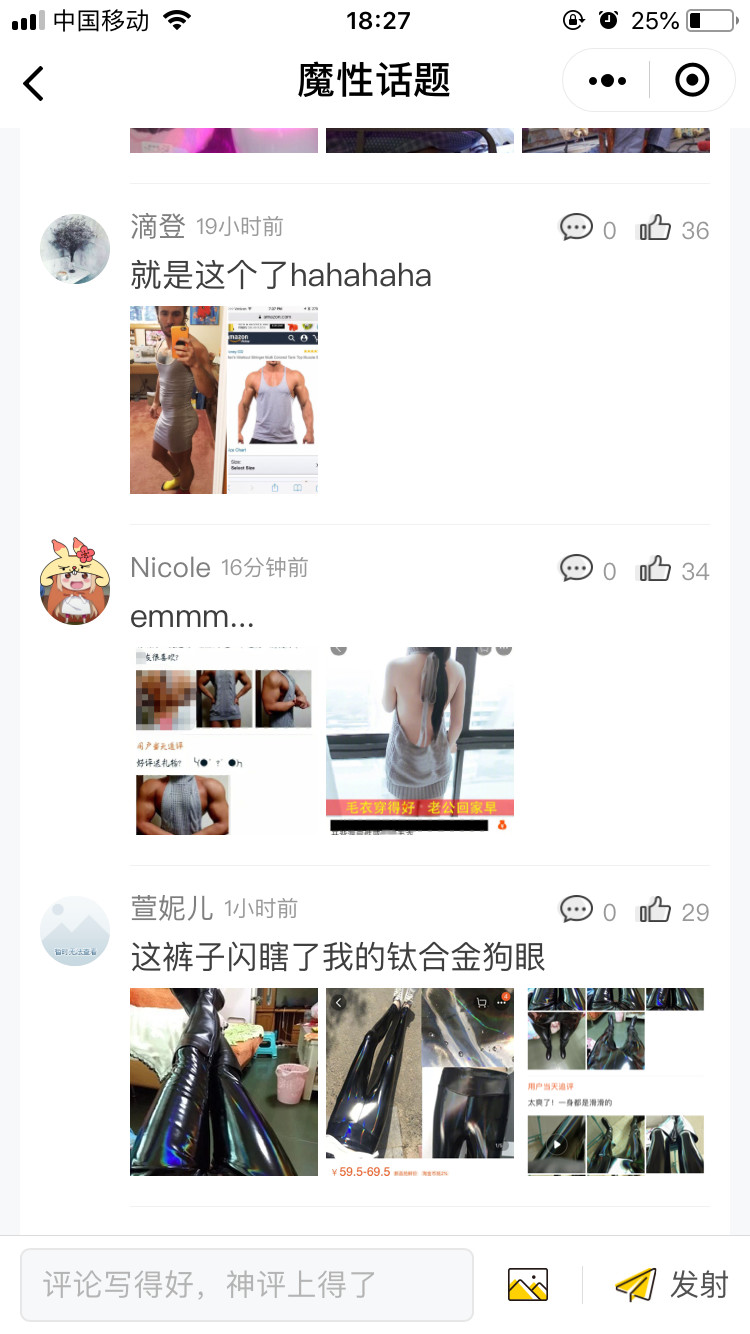
Task: Like 滴登's comment
Action: (x=656, y=229)
